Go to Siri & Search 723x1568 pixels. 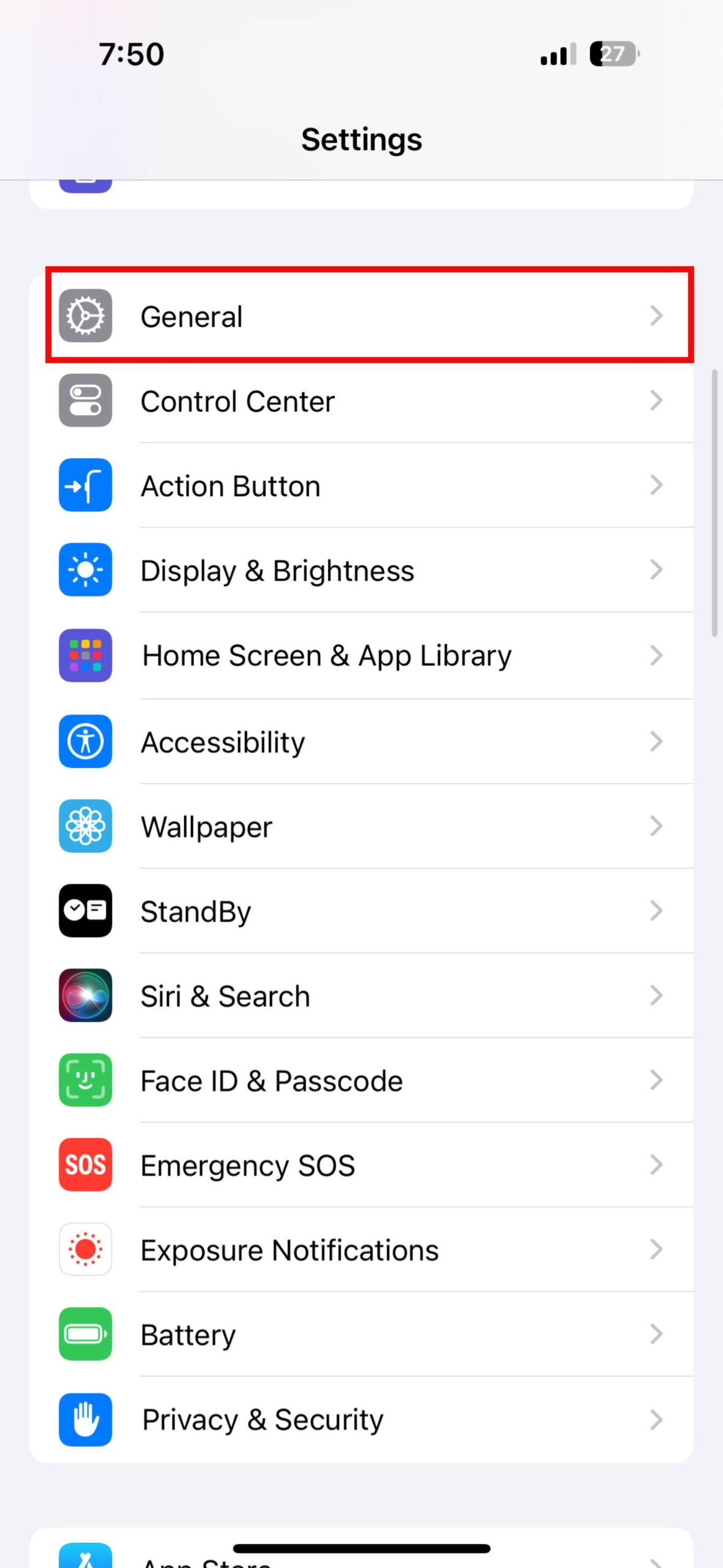pyautogui.click(x=361, y=995)
